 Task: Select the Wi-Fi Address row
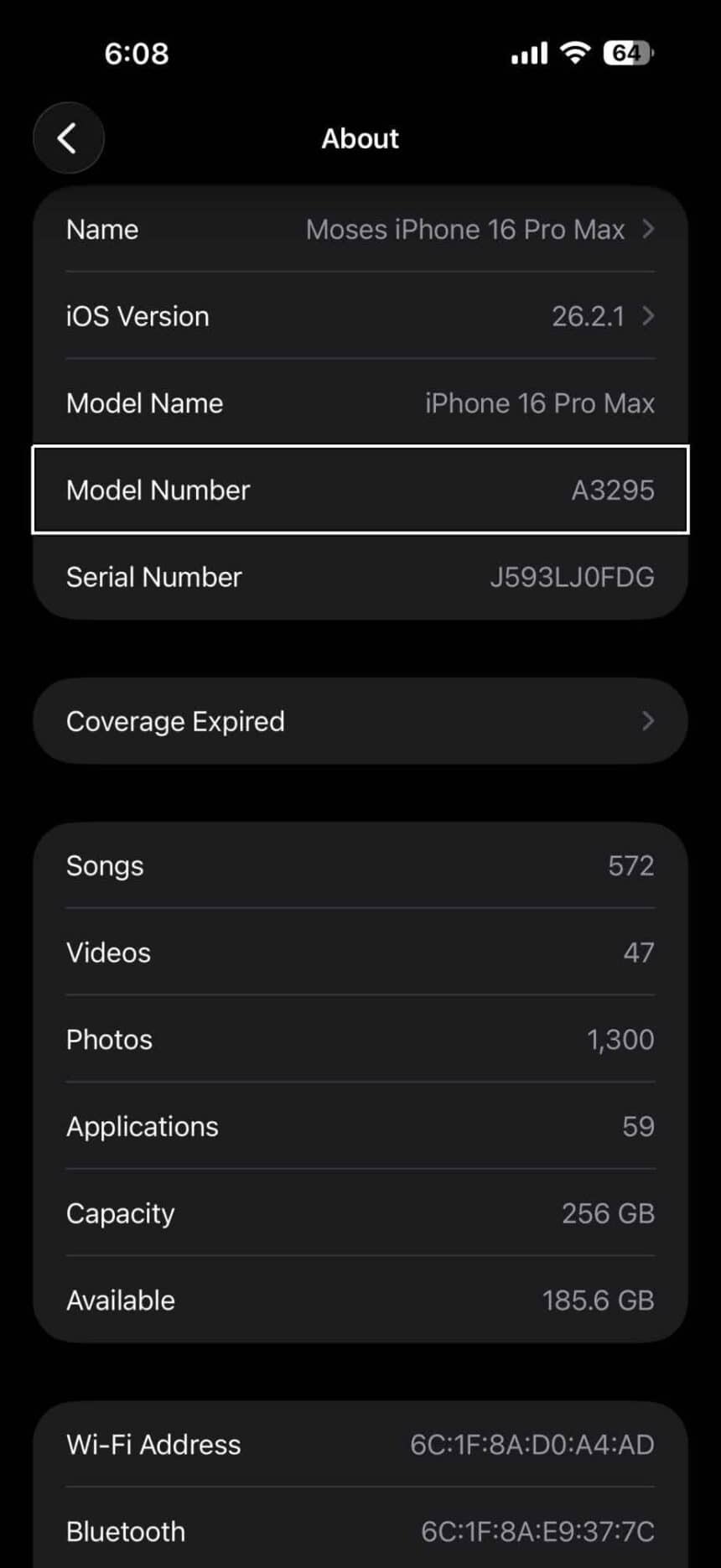(360, 1444)
